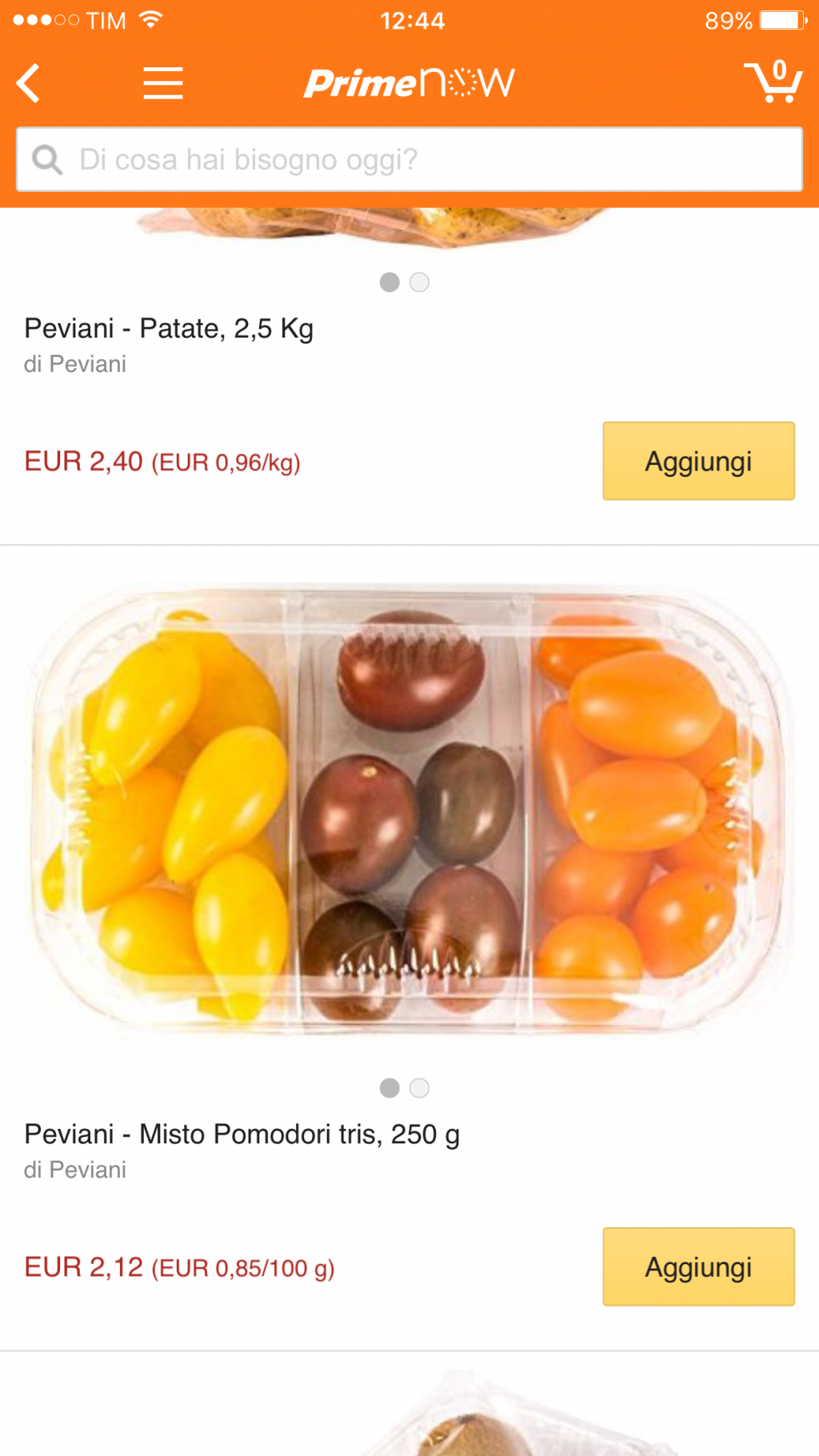Open the Misto Pomodori tris product image
The image size is (819, 1456).
point(409,808)
